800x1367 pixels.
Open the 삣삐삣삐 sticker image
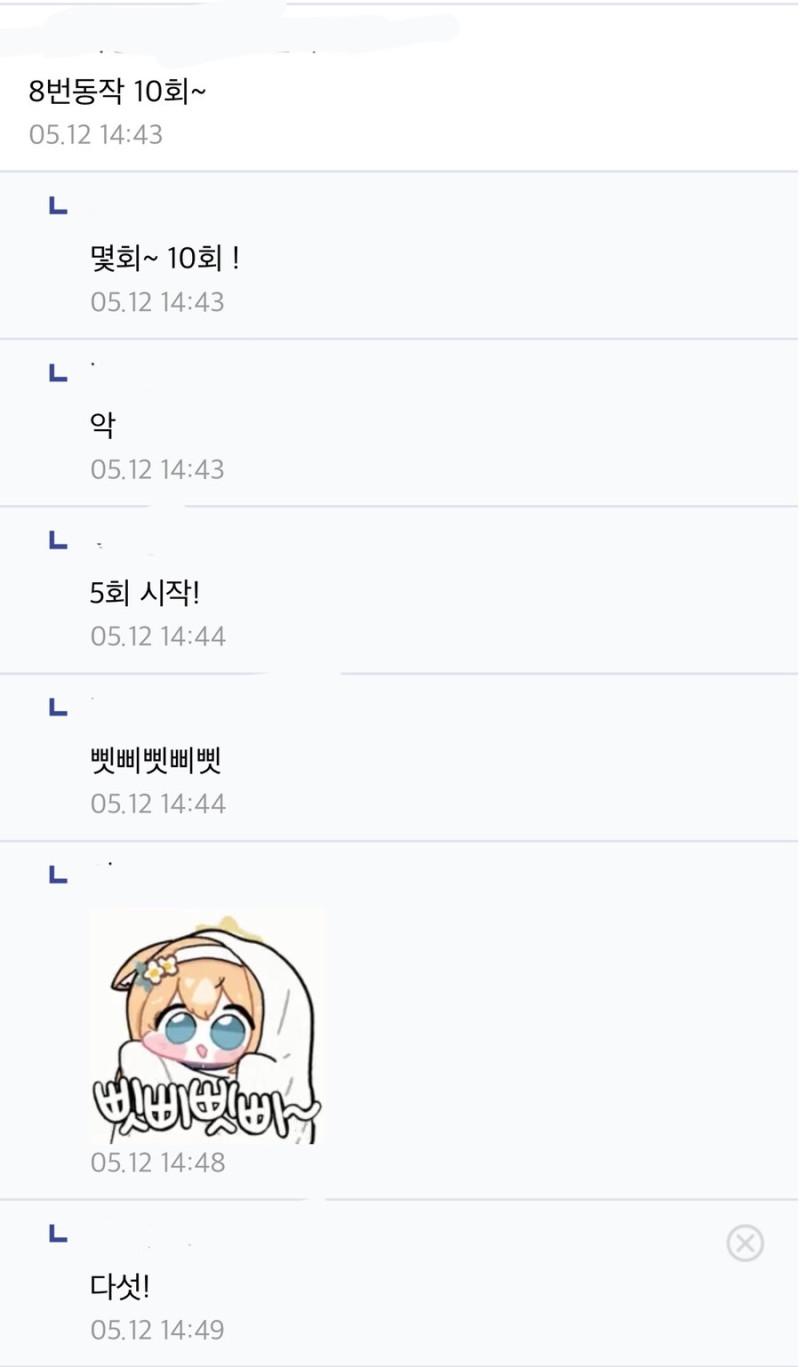[x=207, y=1027]
